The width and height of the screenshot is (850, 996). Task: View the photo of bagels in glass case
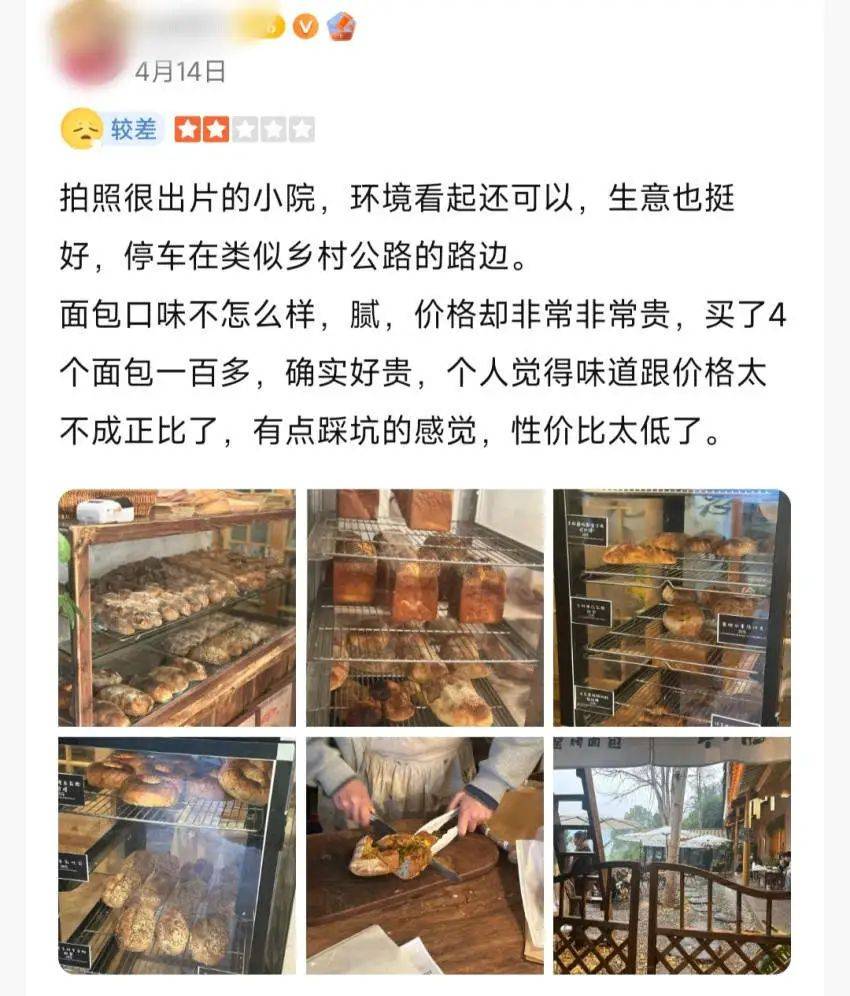(177, 854)
